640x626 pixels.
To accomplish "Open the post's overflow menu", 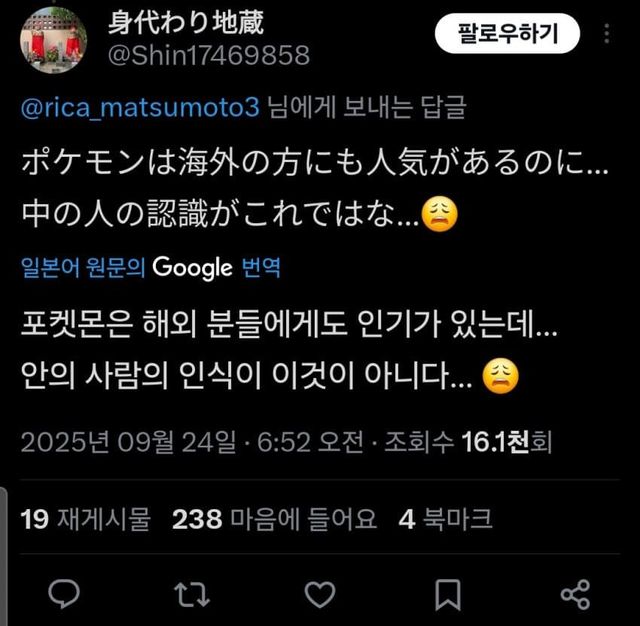I will [x=607, y=34].
